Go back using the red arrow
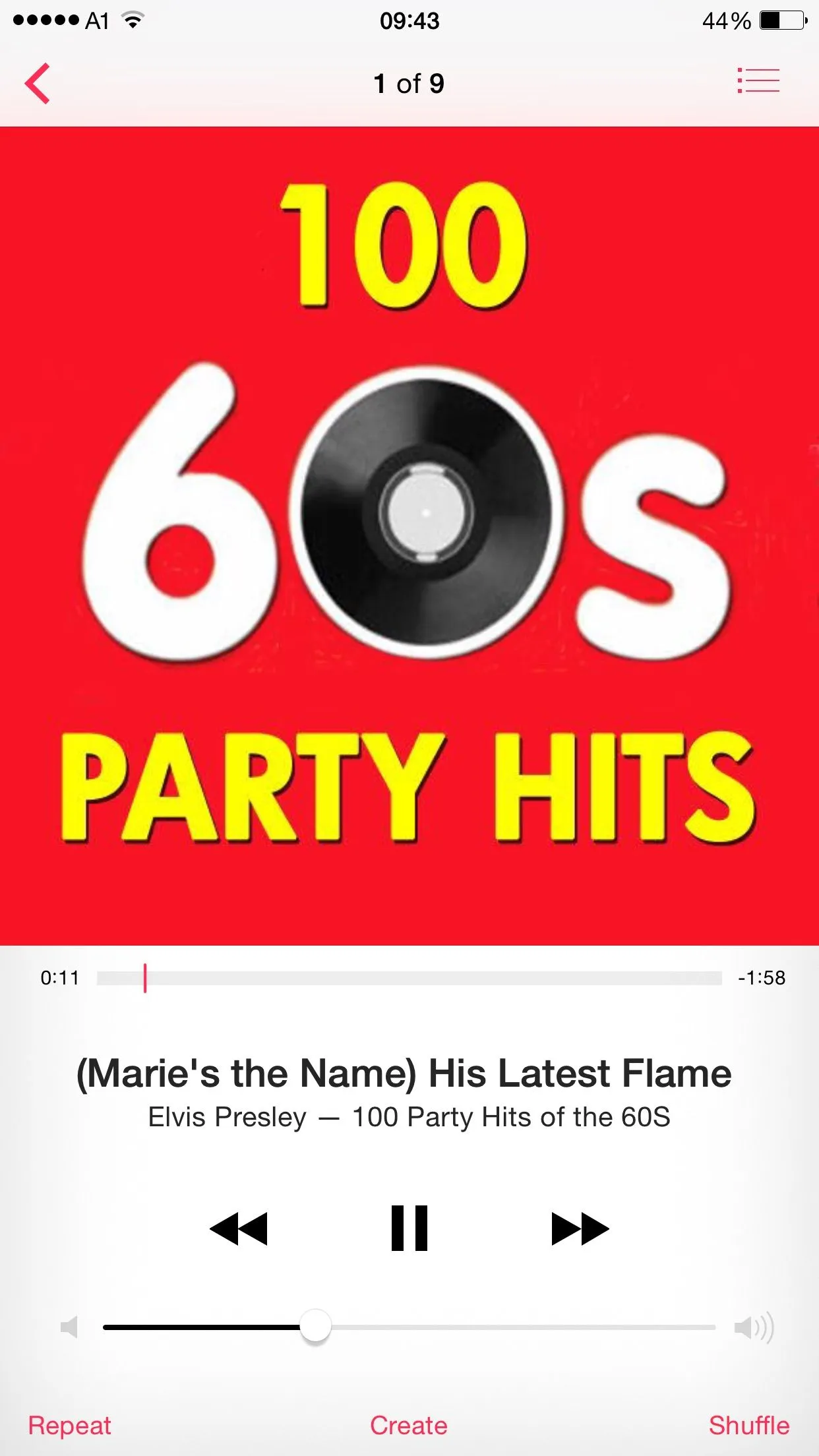Viewport: 819px width, 1456px height. [x=38, y=84]
